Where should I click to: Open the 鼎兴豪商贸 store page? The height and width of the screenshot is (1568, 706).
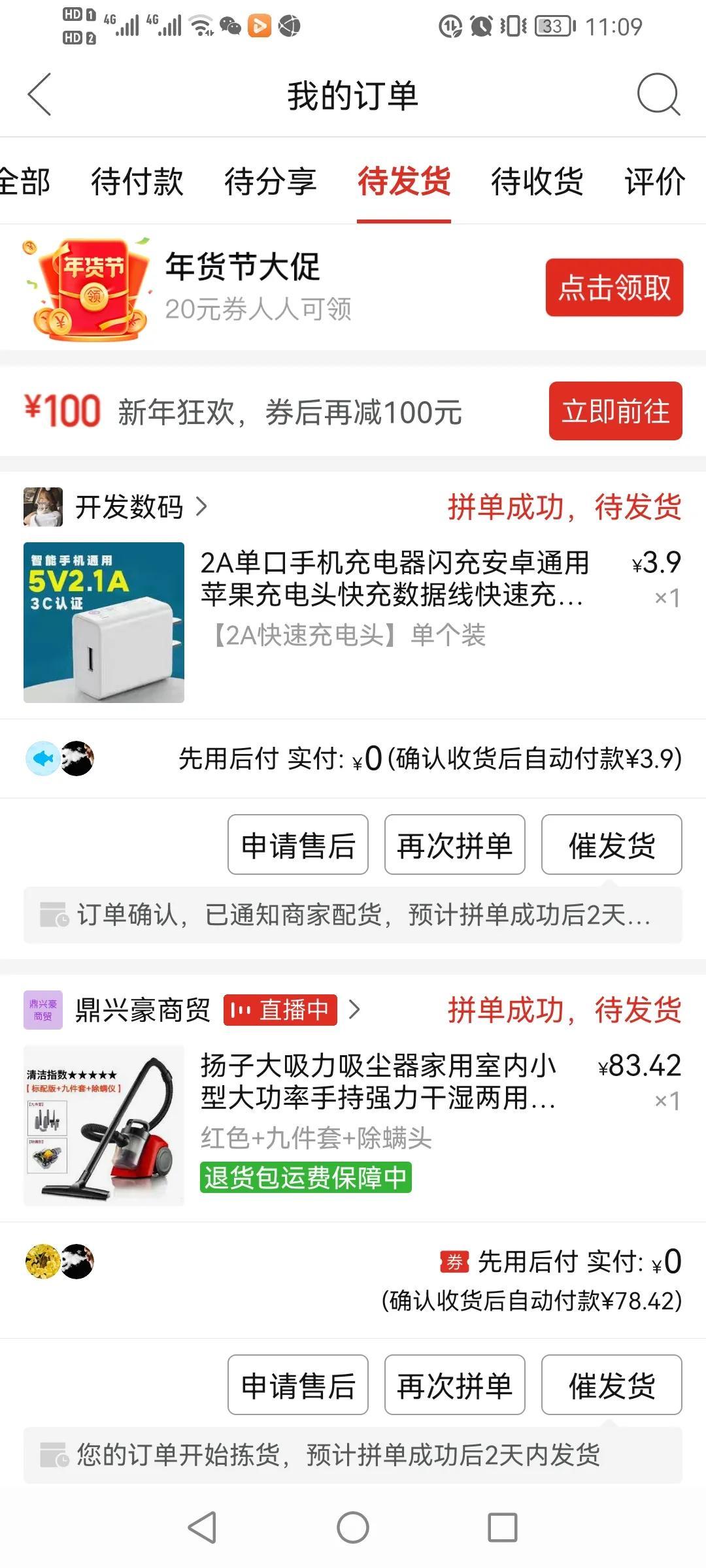coord(143,1010)
